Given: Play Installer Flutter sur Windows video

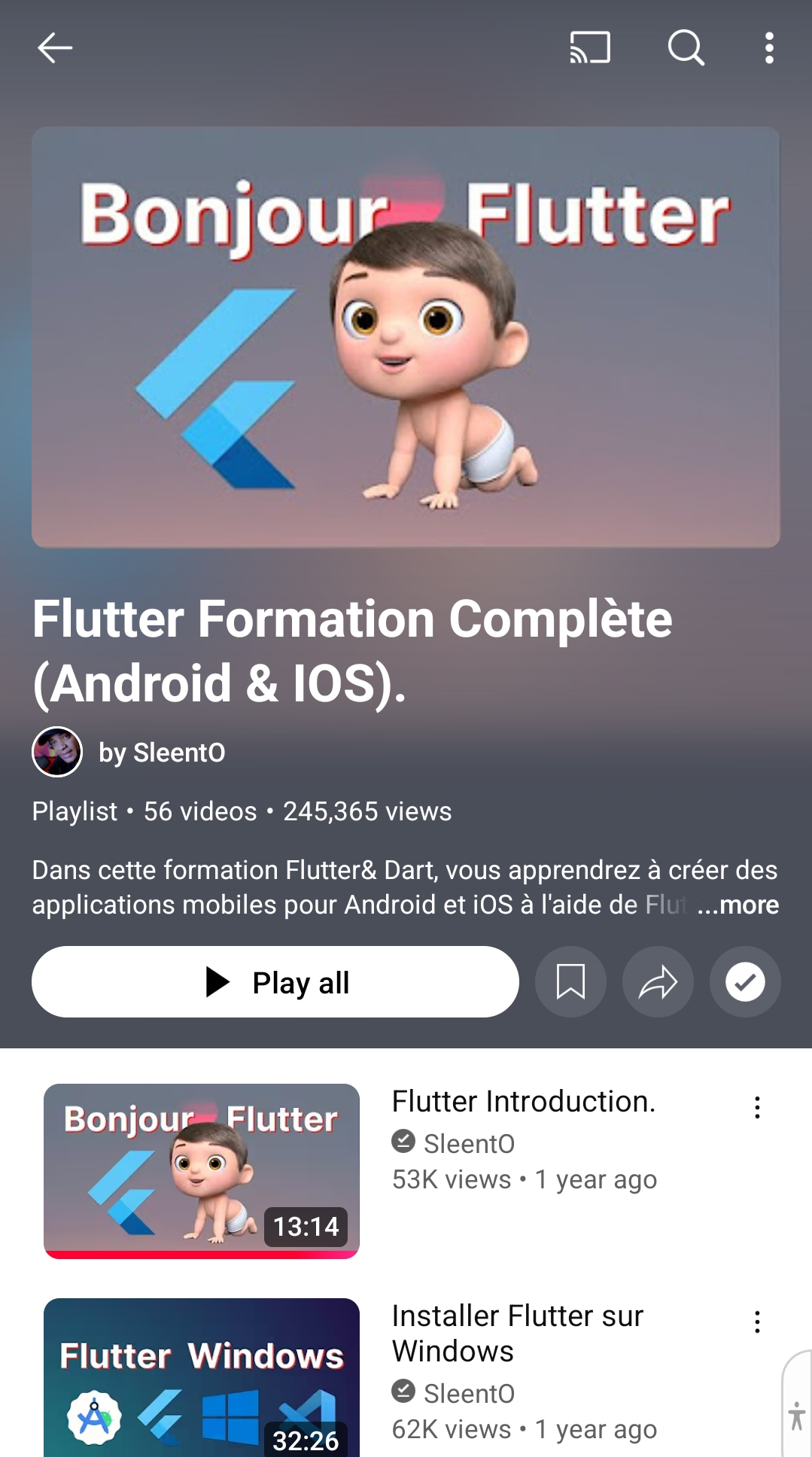Looking at the screenshot, I should pos(202,1377).
